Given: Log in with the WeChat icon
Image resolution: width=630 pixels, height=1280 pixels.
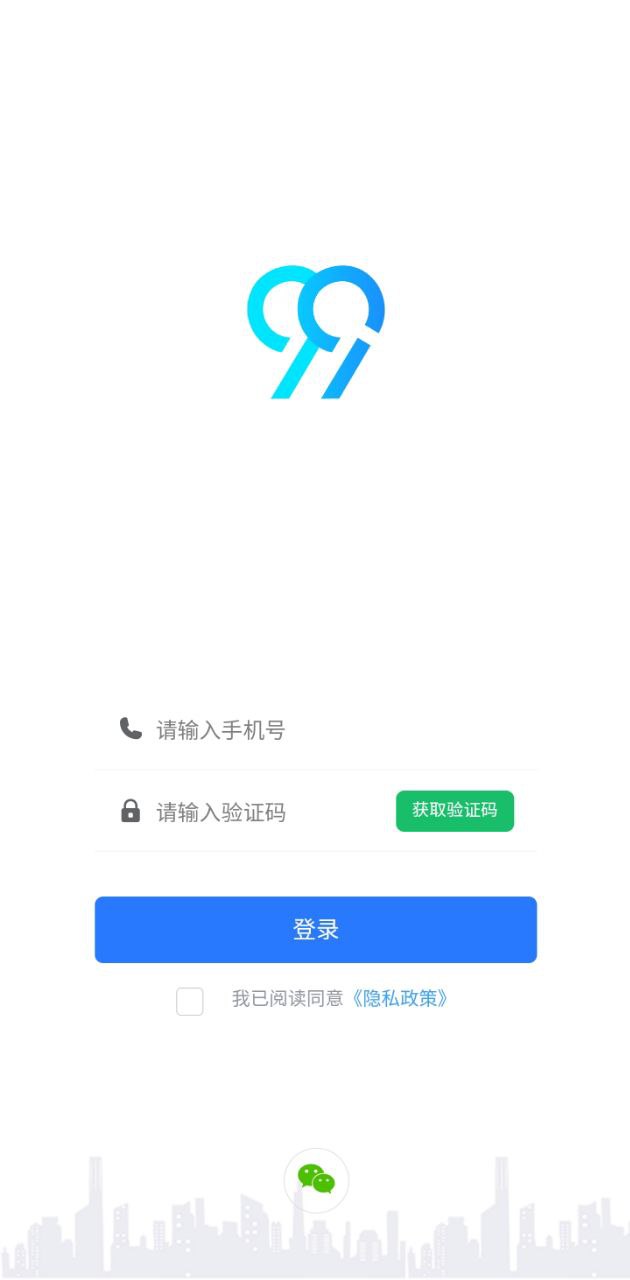Looking at the screenshot, I should point(316,1180).
